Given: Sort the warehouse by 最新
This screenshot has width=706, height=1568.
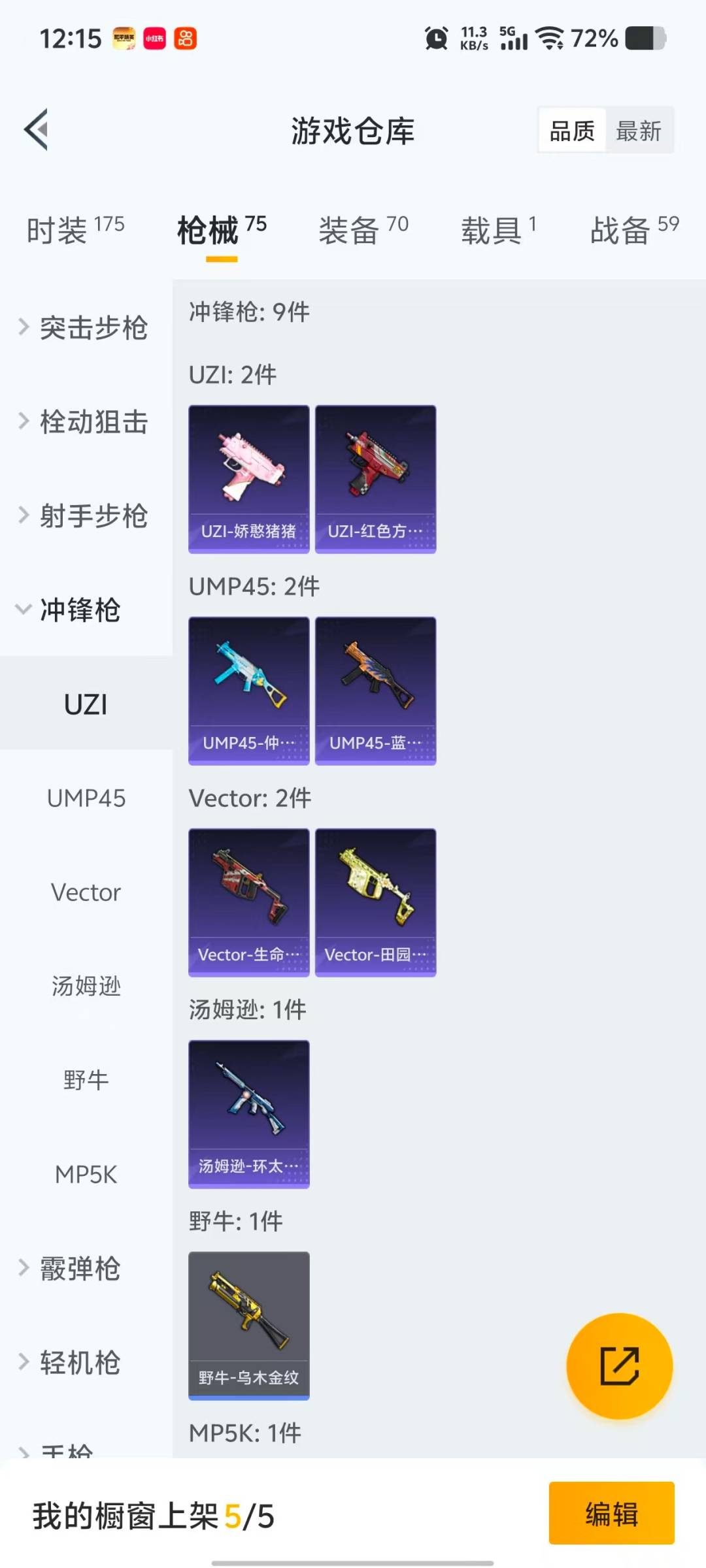Looking at the screenshot, I should [639, 131].
